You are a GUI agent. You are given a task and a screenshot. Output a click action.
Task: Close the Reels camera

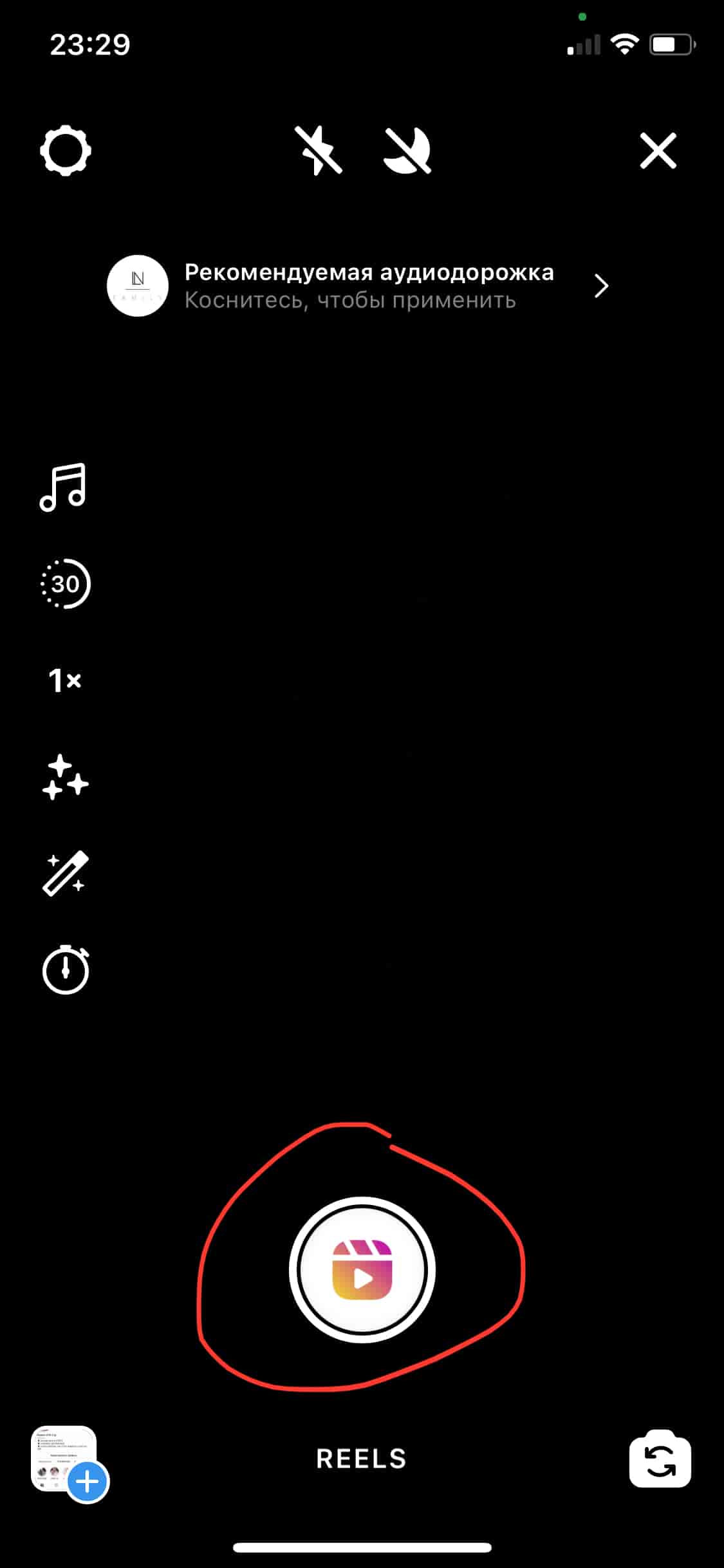click(x=658, y=151)
